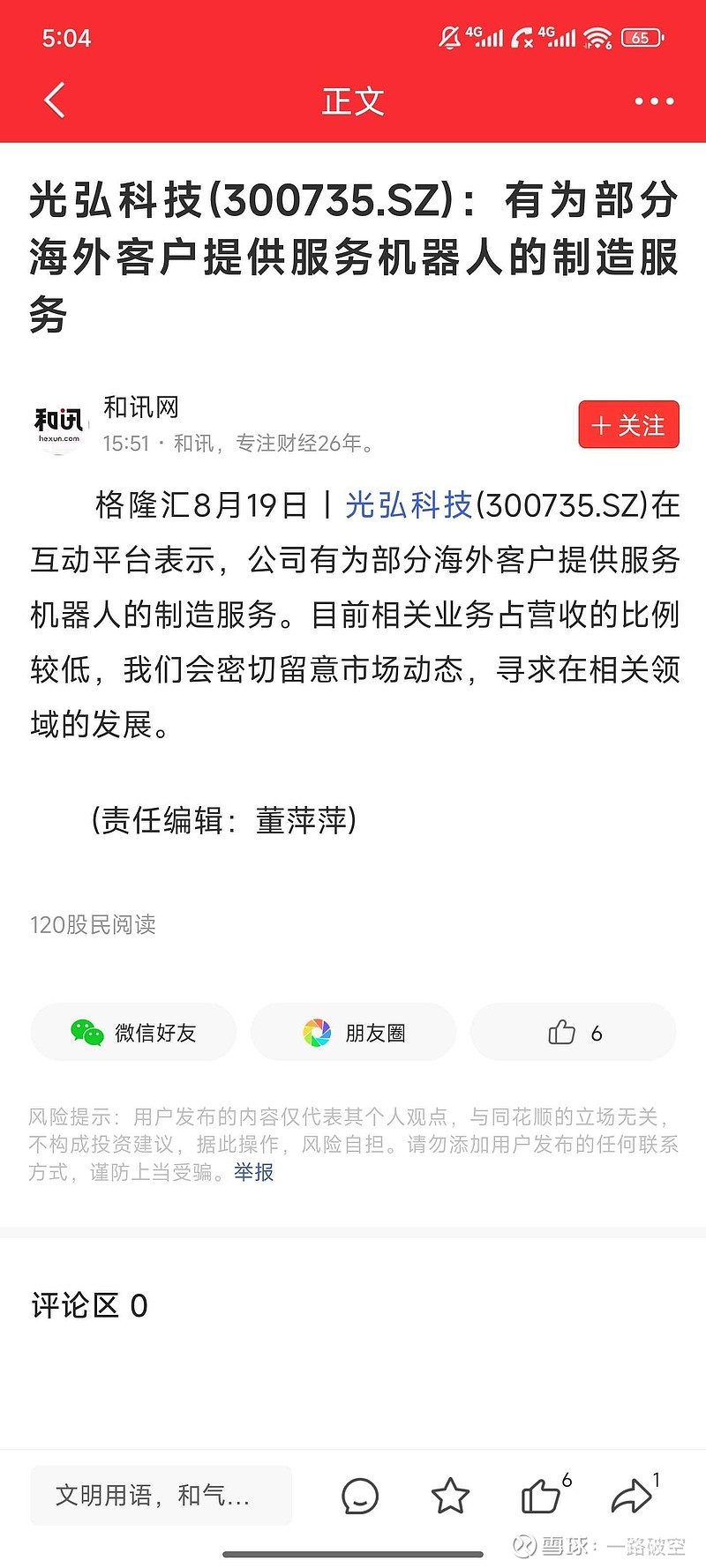This screenshot has width=706, height=1568.
Task: Share the article to 朋友圈
Action: tap(353, 1032)
